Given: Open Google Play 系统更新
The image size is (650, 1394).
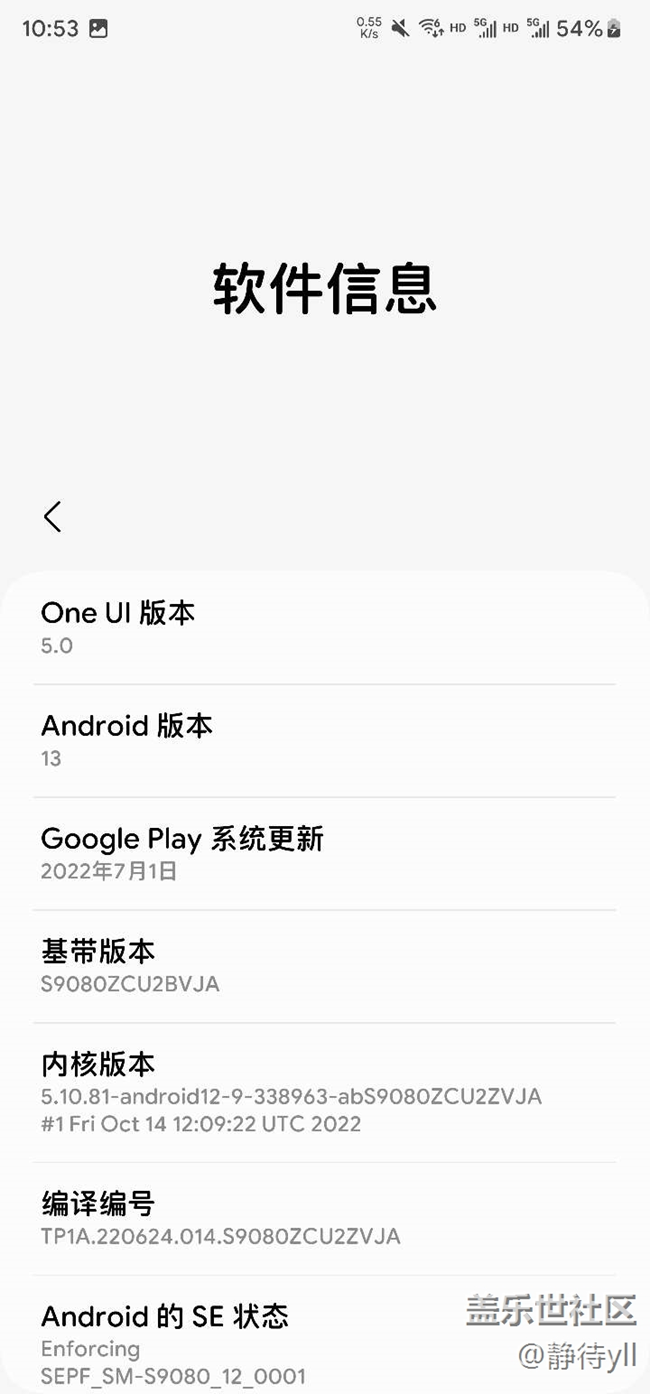Looking at the screenshot, I should tap(324, 854).
